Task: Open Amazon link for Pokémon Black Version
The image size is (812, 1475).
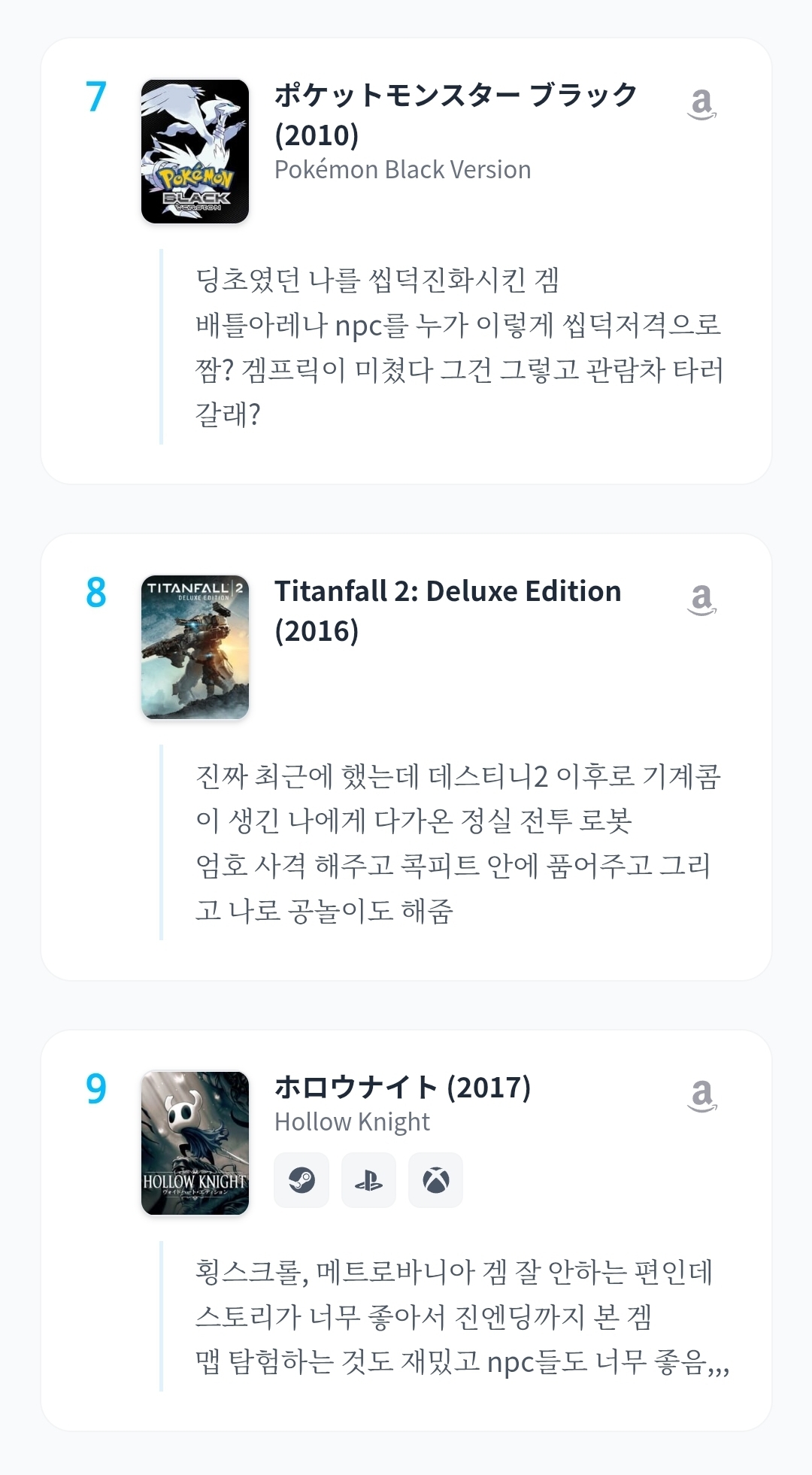Action: 701,104
